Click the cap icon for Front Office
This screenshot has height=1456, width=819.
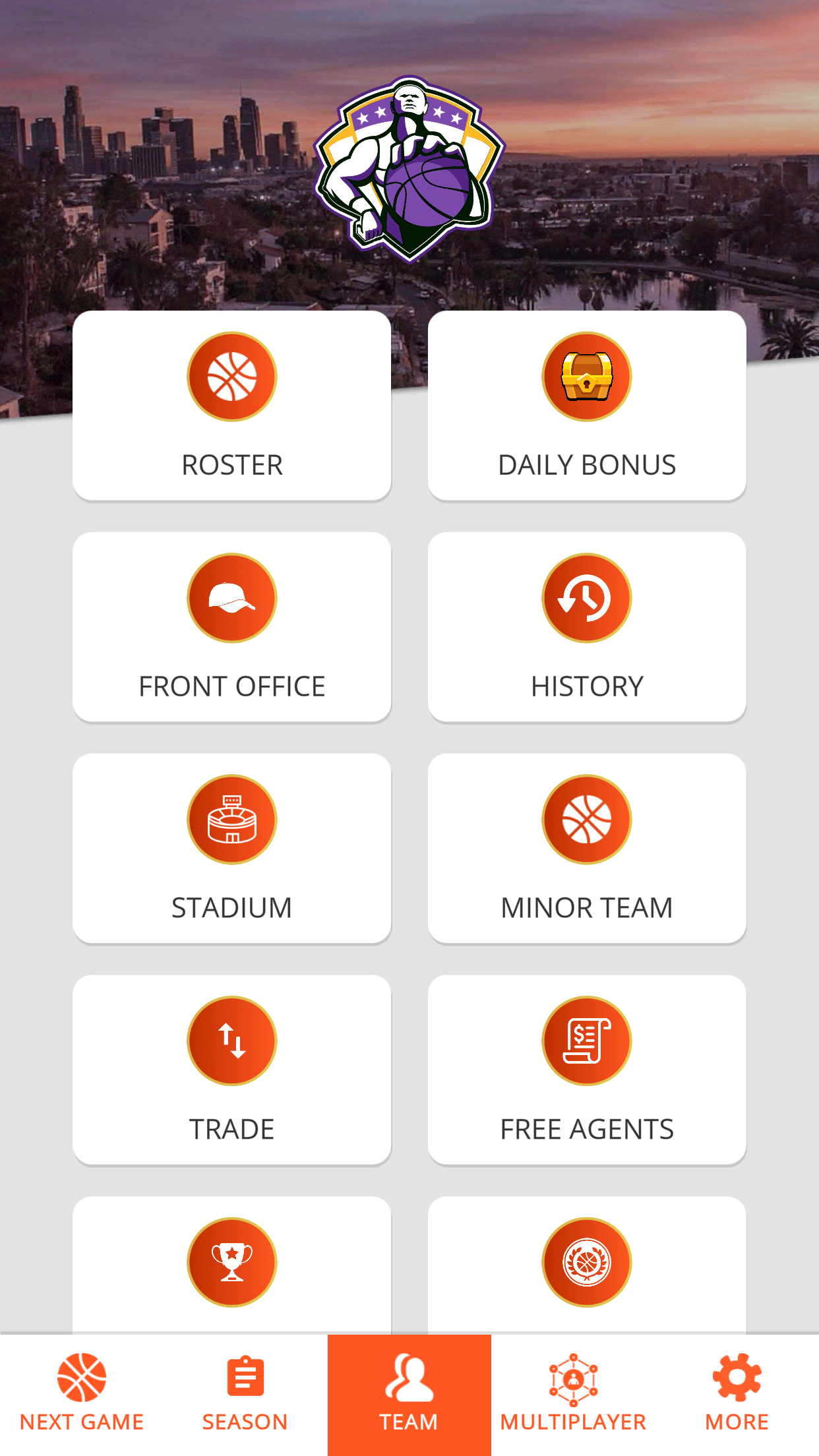coord(232,597)
